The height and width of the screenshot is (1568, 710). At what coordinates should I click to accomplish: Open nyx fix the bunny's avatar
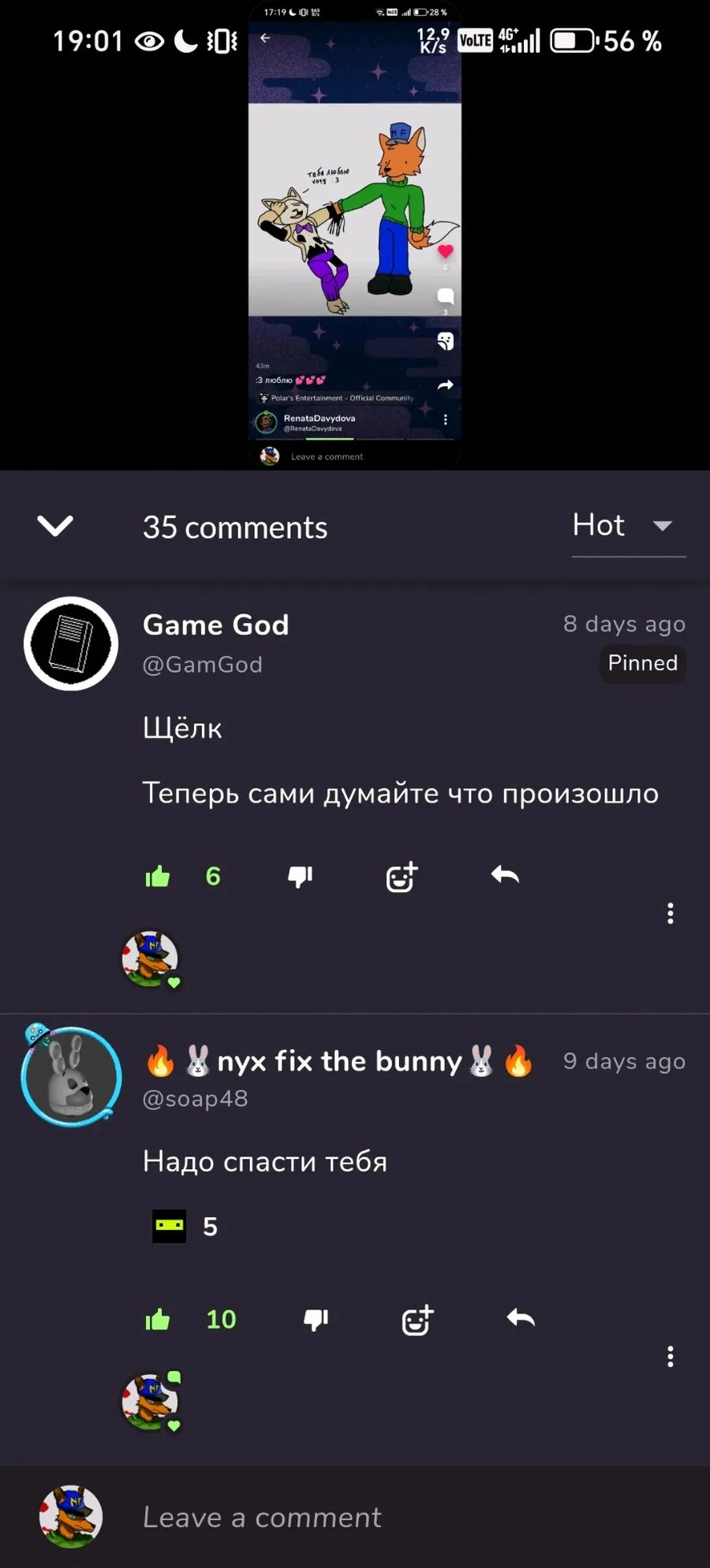(x=71, y=1076)
